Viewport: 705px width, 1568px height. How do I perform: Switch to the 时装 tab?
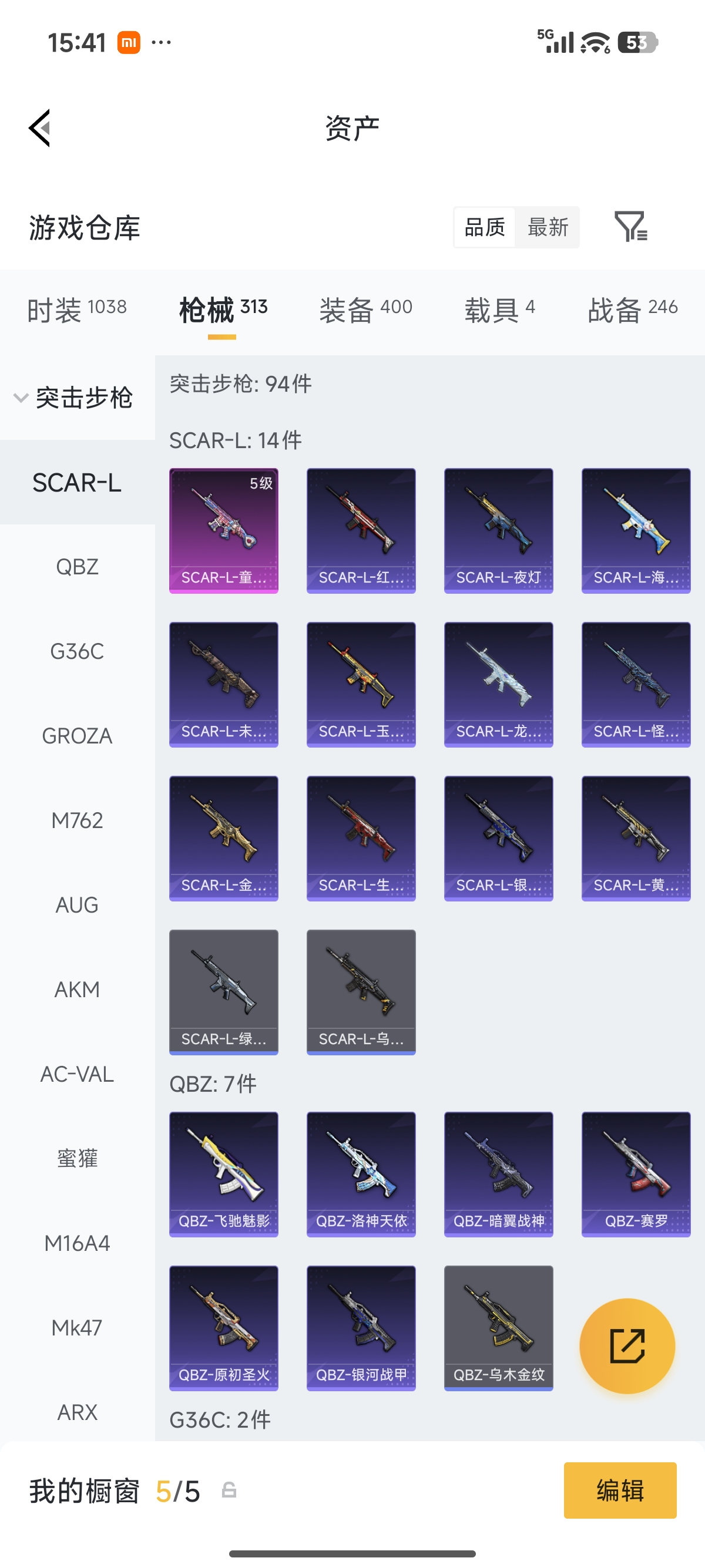77,310
